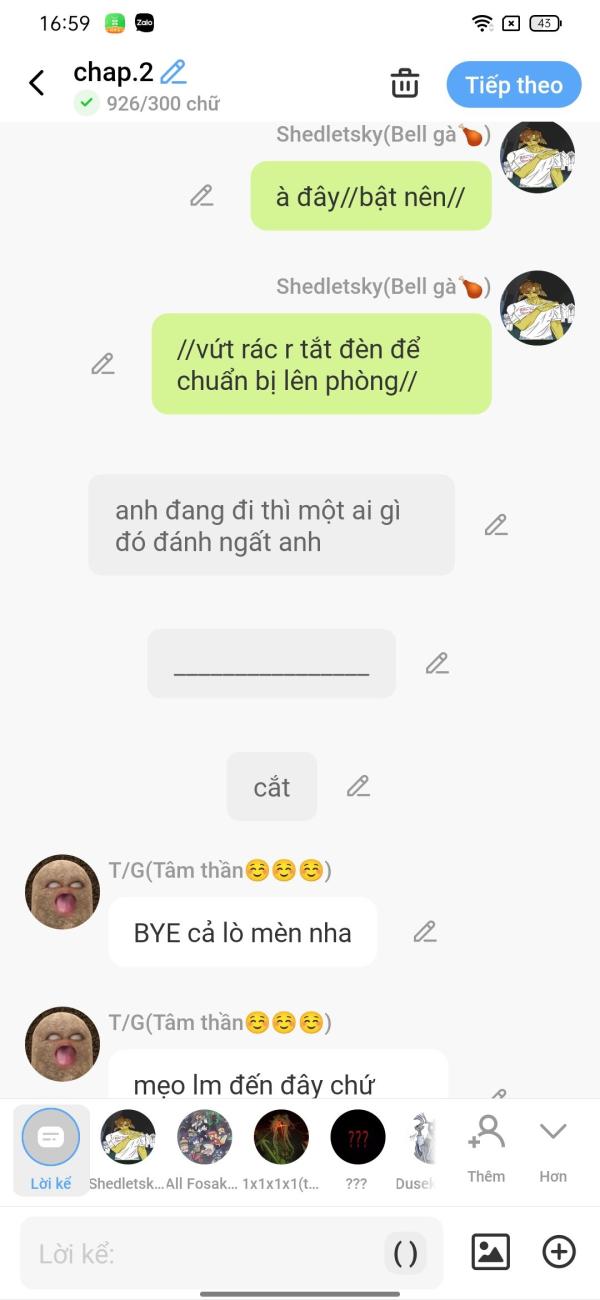Choose the All Fosak... character
Viewport: 600px width, 1300px height.
pyautogui.click(x=205, y=1148)
